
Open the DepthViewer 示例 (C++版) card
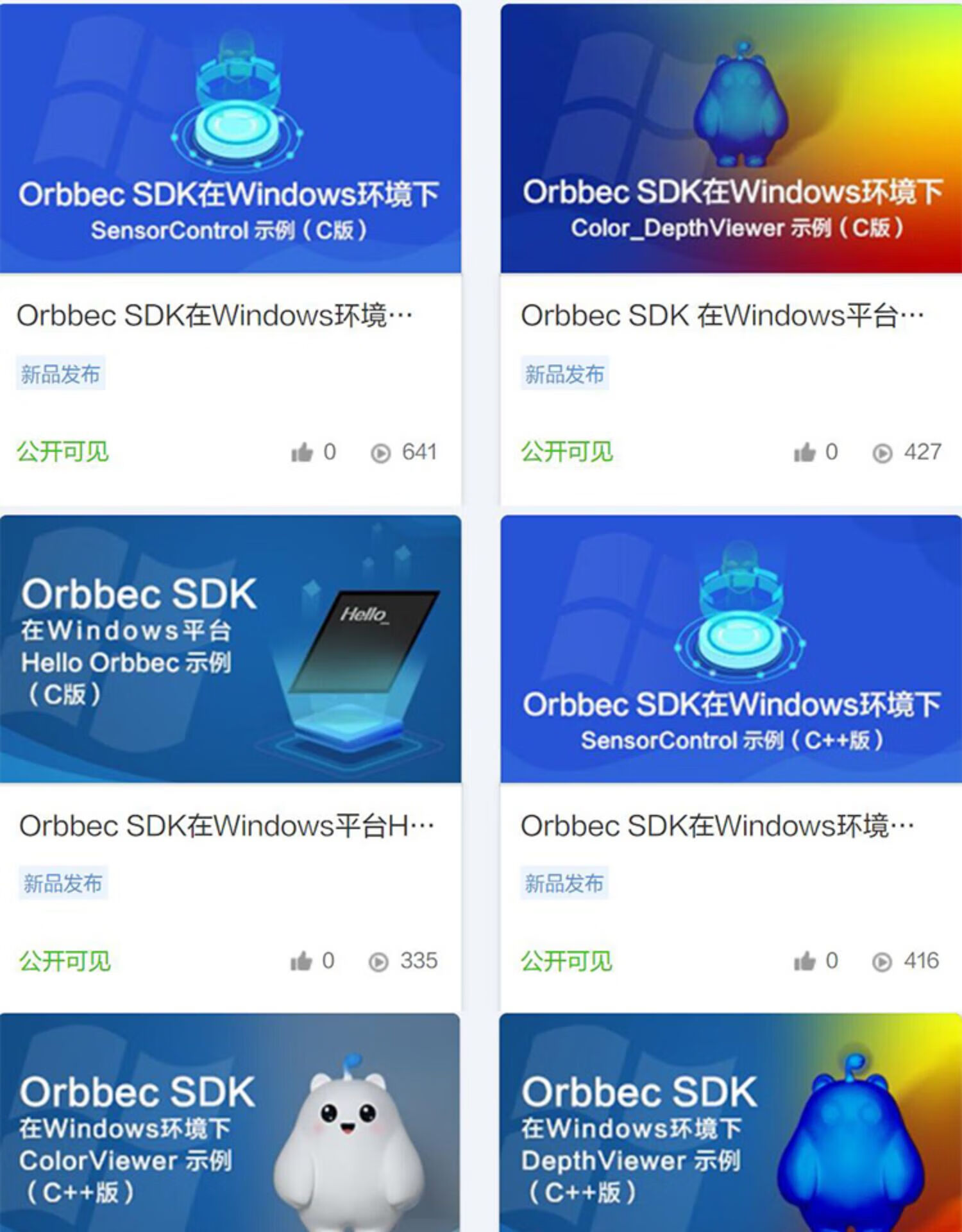[x=730, y=1122]
